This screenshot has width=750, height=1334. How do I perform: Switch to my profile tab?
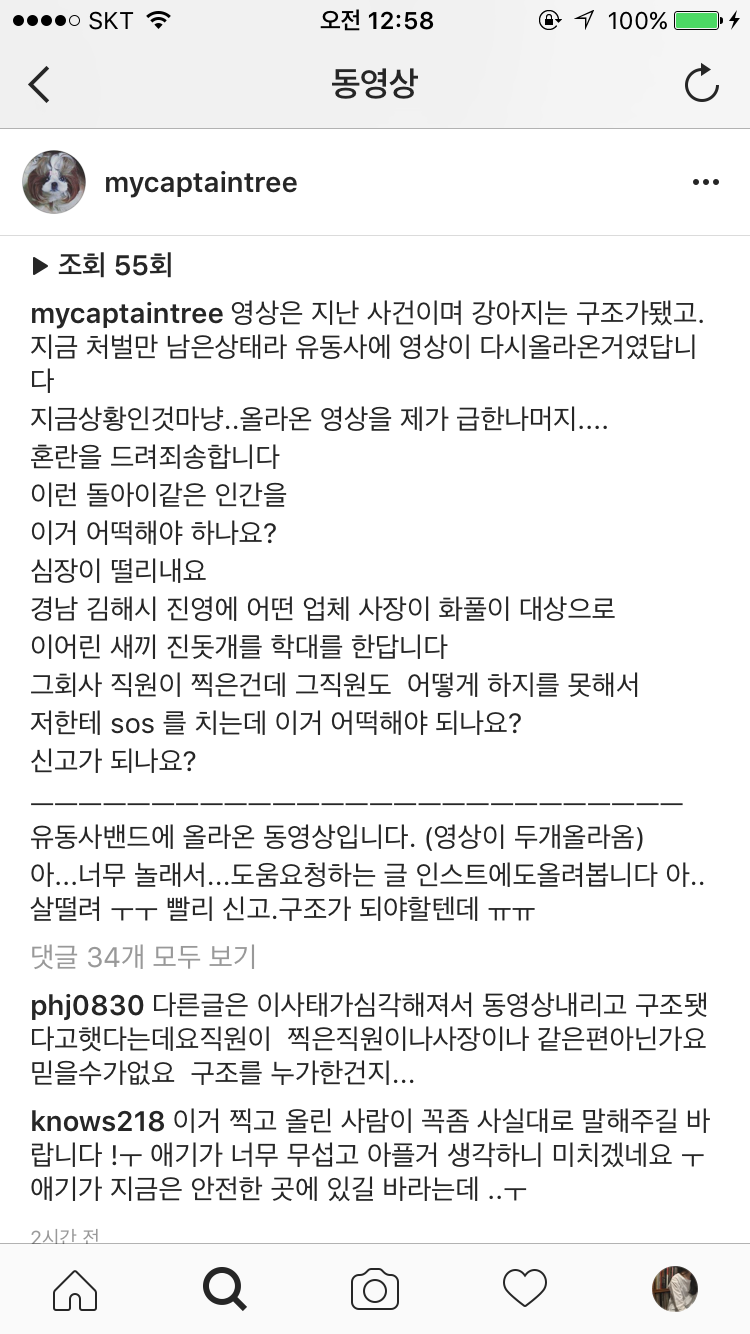[674, 1289]
